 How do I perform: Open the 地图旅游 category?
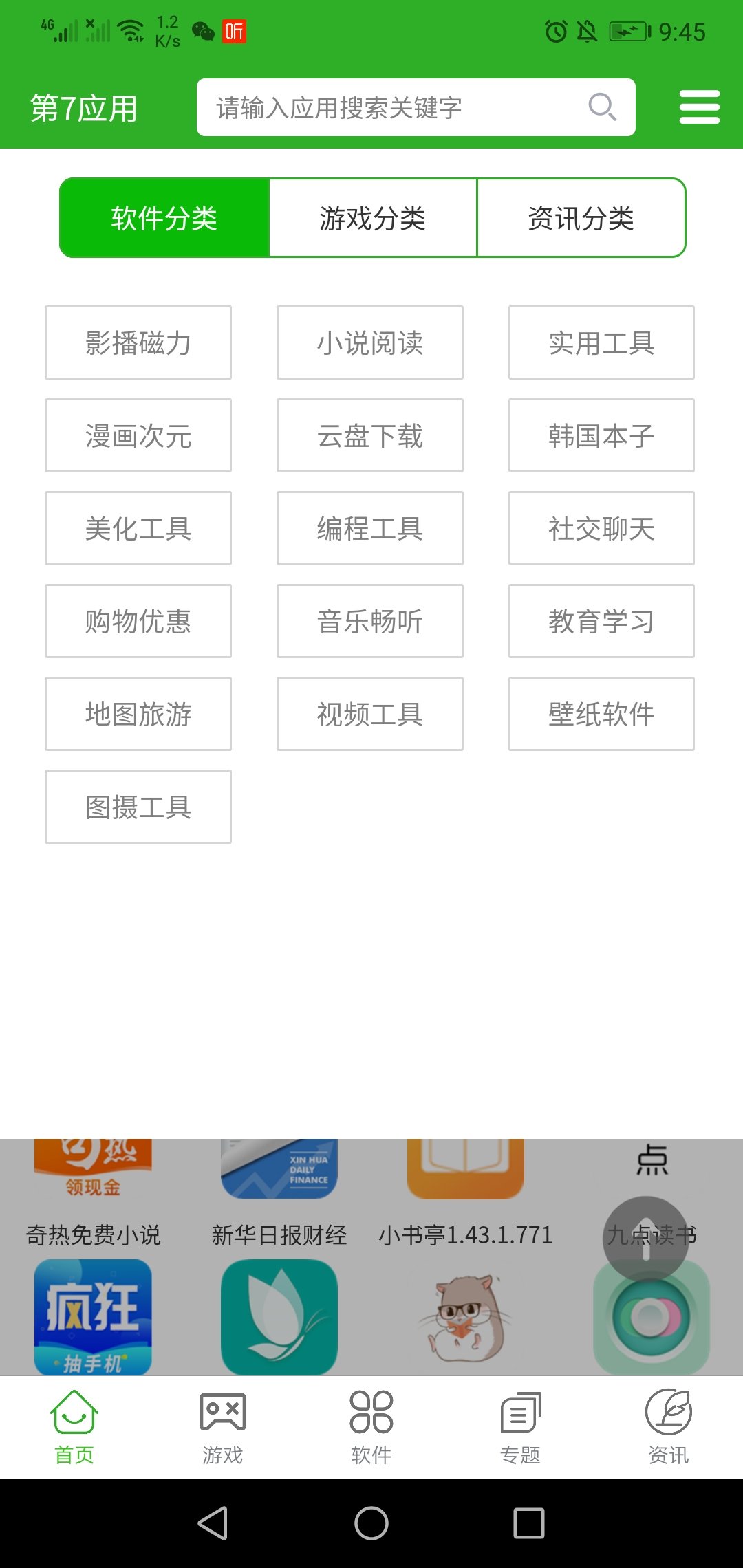click(x=138, y=714)
